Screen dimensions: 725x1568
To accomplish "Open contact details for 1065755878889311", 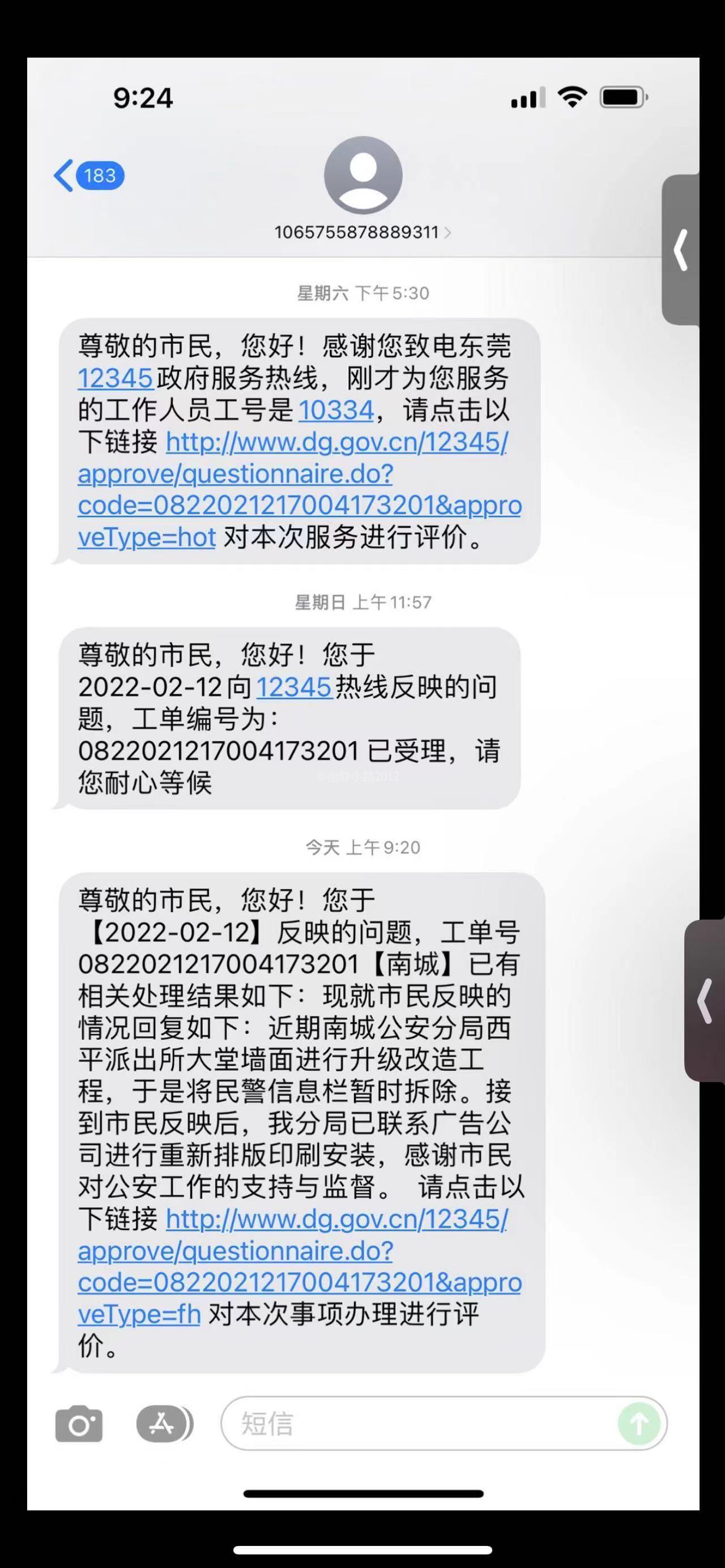I will tap(363, 233).
